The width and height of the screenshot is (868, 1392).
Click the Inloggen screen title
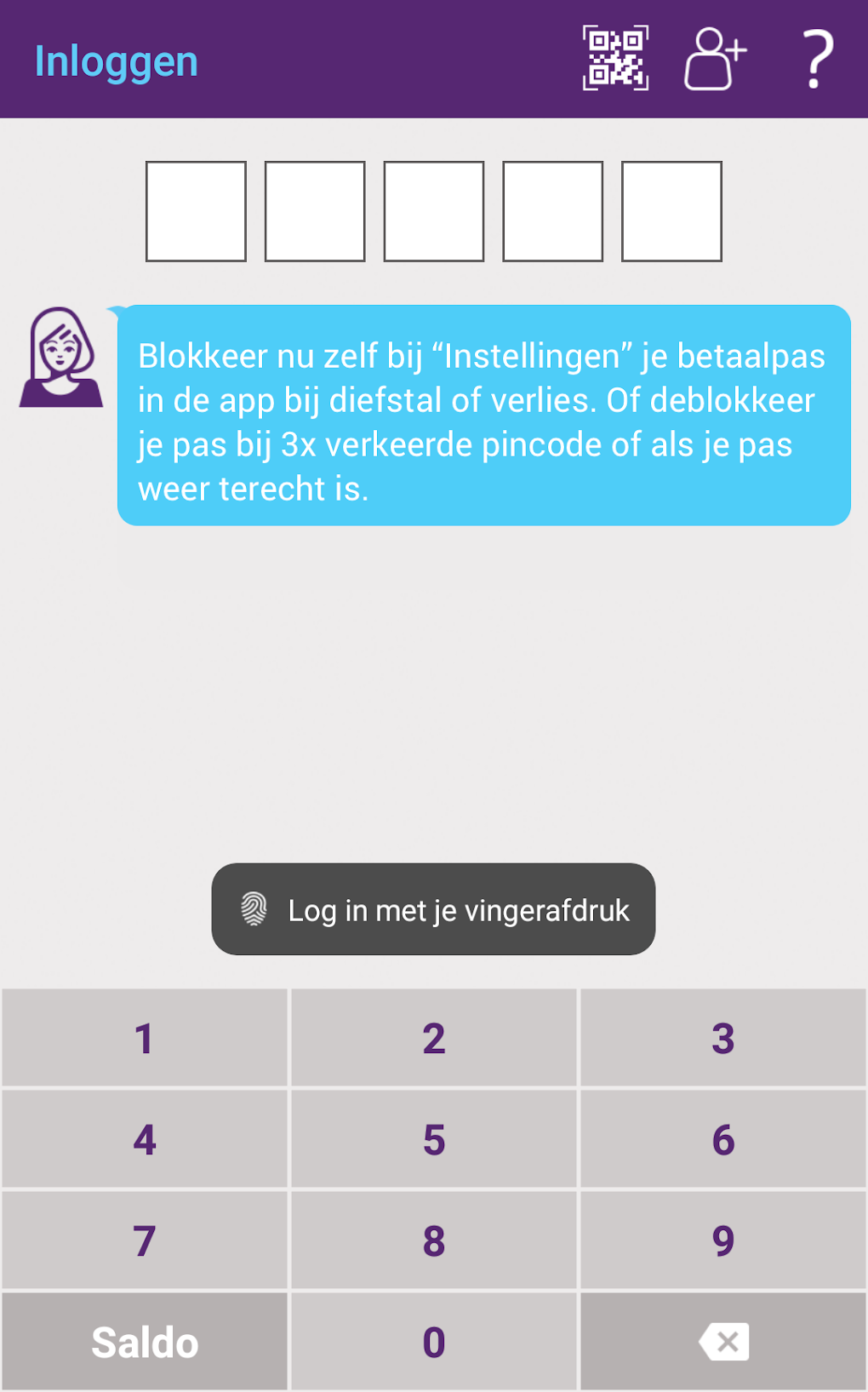point(116,60)
